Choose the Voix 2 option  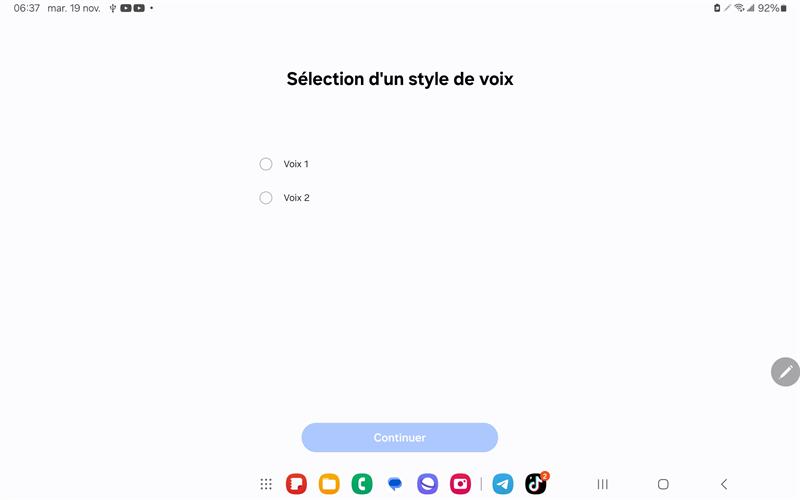266,198
